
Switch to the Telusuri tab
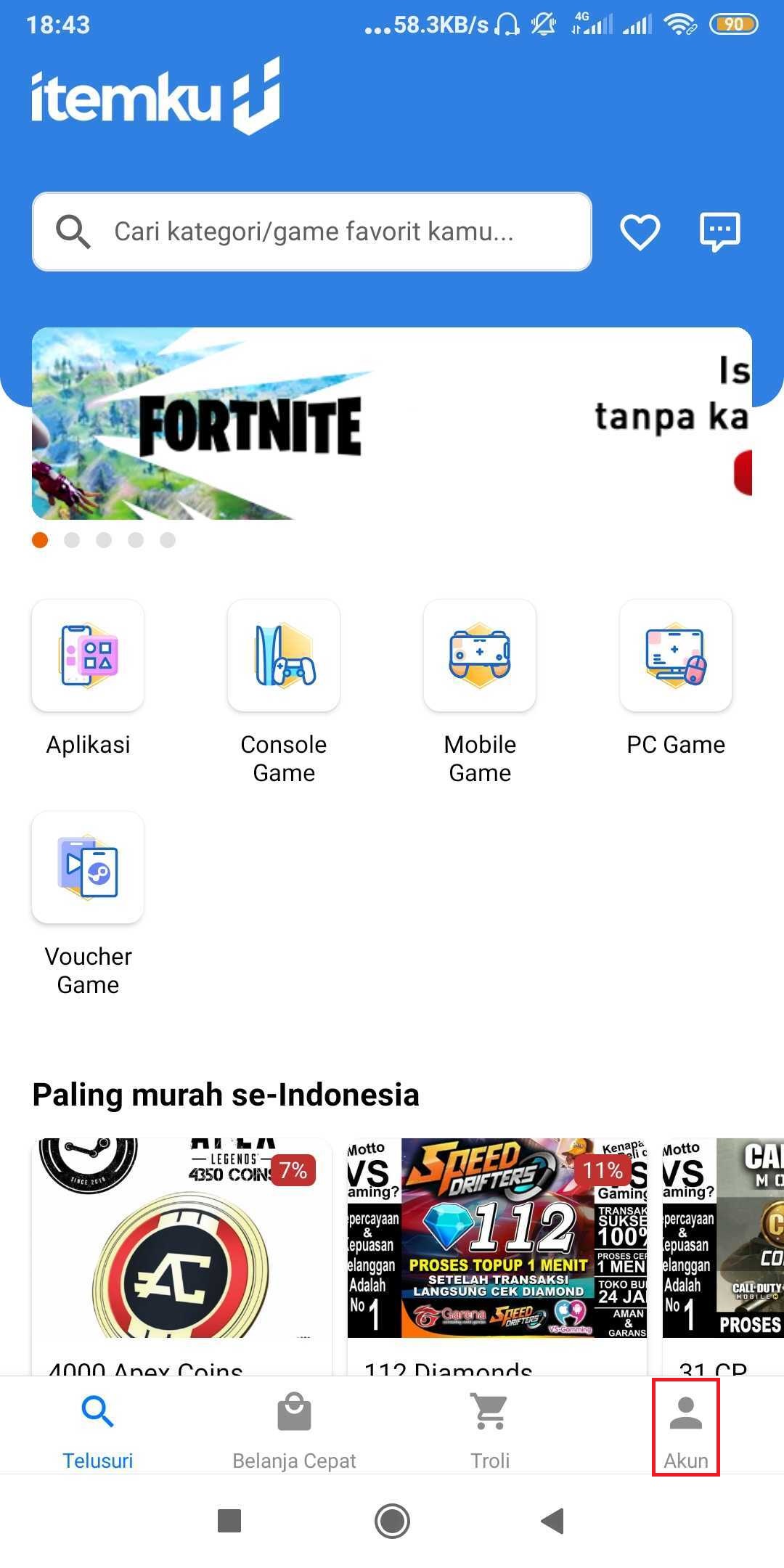(x=98, y=1427)
